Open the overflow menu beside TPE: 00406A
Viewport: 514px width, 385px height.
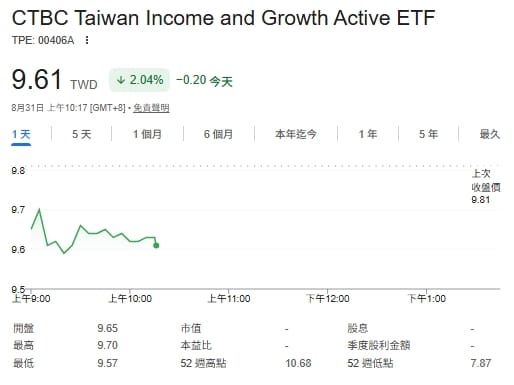pyautogui.click(x=87, y=40)
